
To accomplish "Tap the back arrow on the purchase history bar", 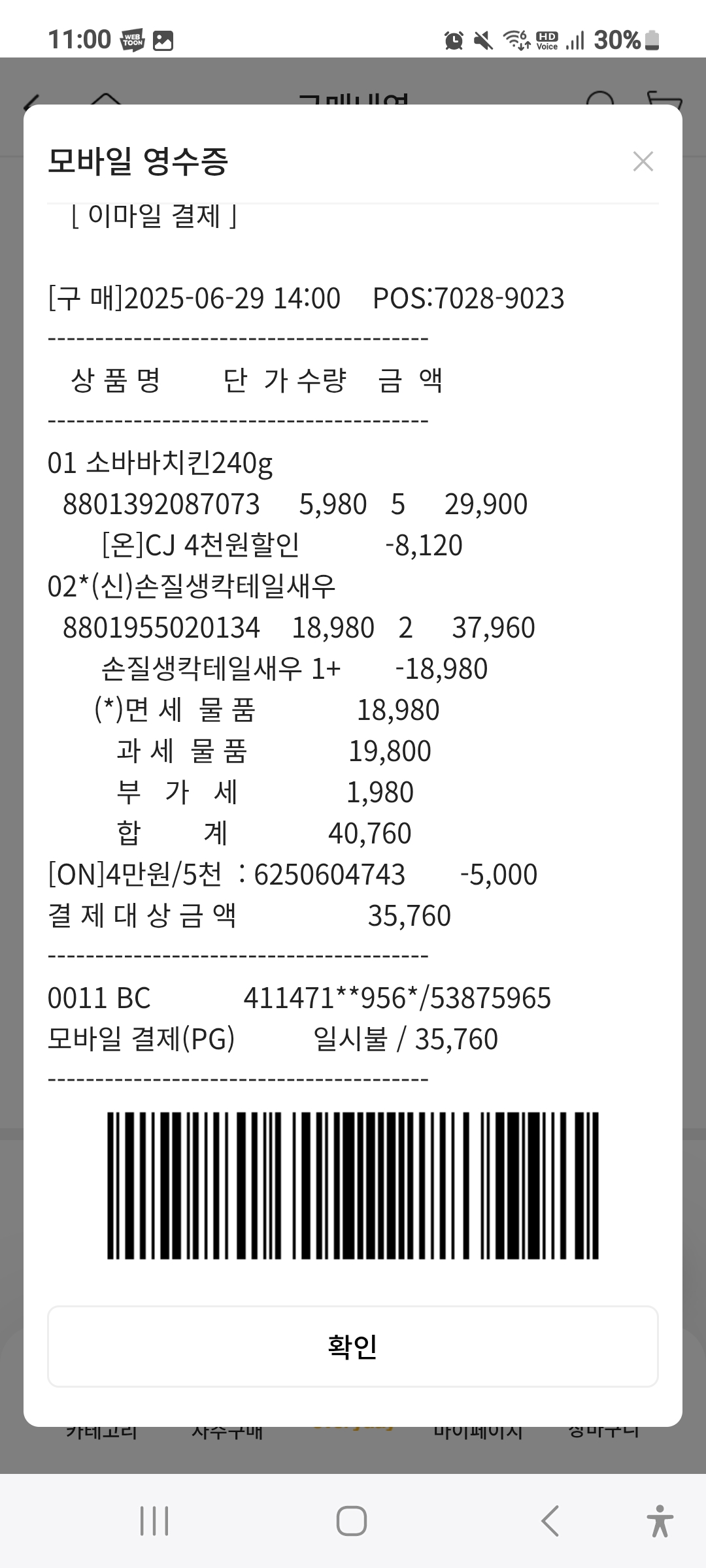I will coord(31,99).
